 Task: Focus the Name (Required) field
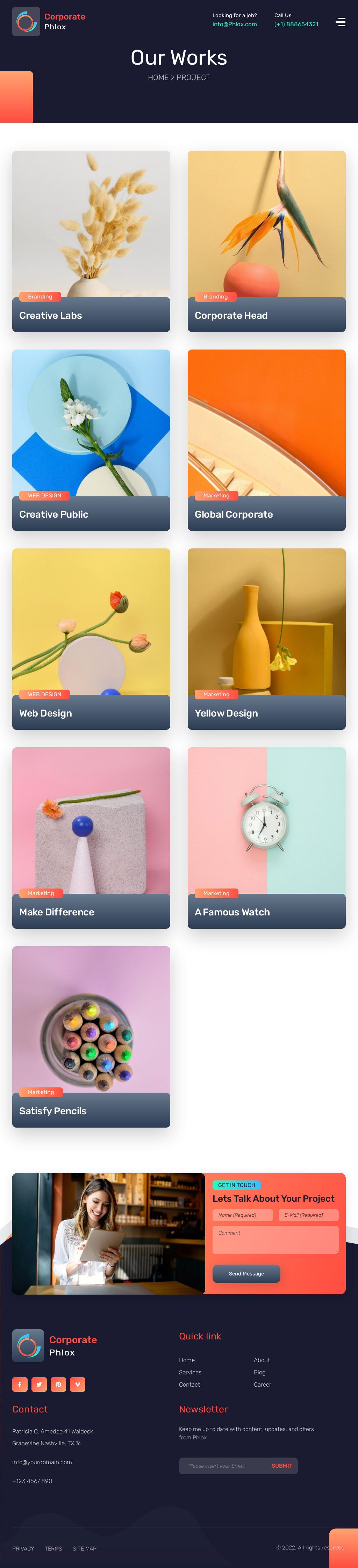click(242, 1215)
